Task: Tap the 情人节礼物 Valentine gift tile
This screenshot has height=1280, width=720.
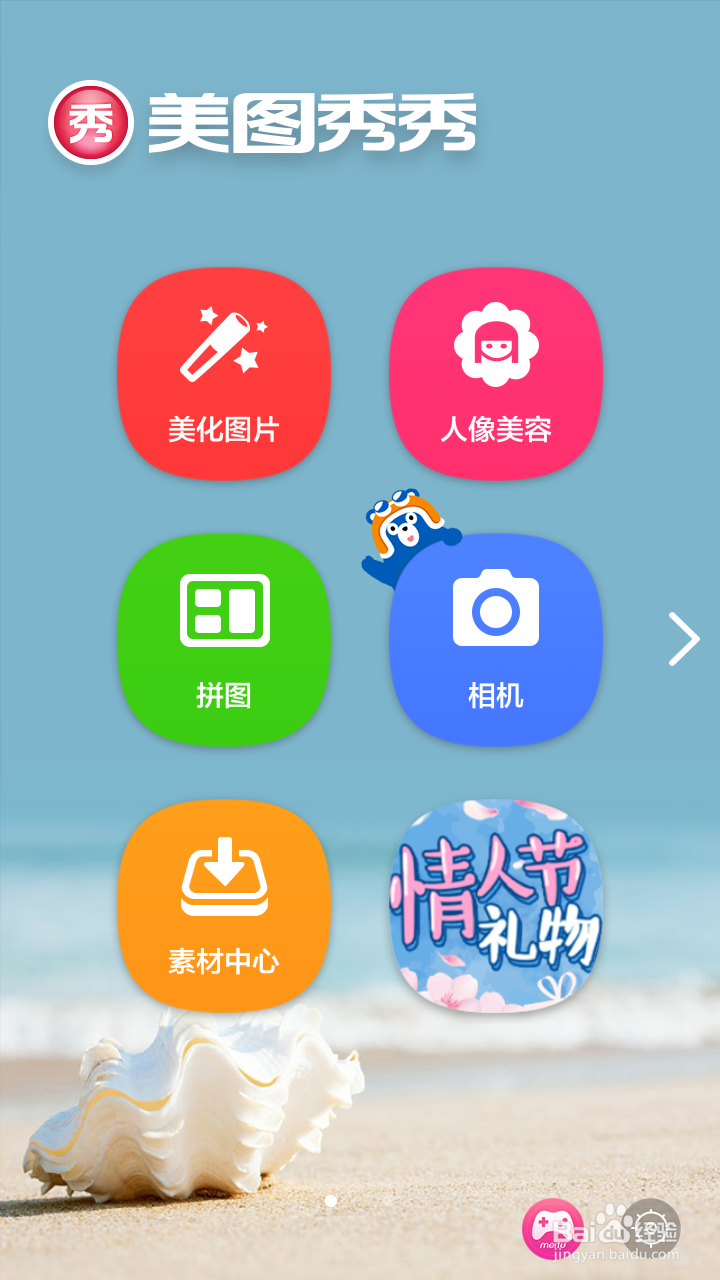Action: pos(495,908)
